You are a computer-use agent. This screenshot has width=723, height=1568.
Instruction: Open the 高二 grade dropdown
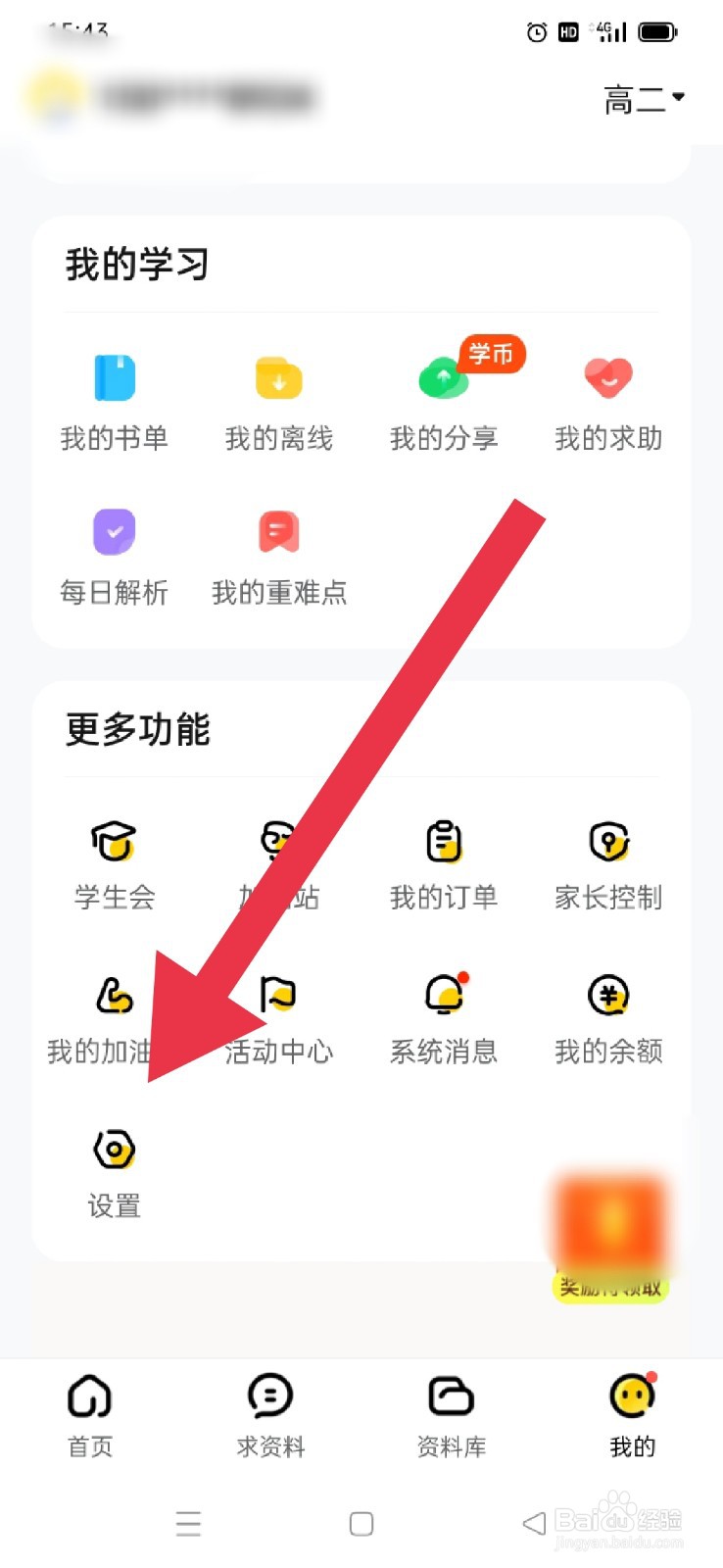(x=644, y=99)
